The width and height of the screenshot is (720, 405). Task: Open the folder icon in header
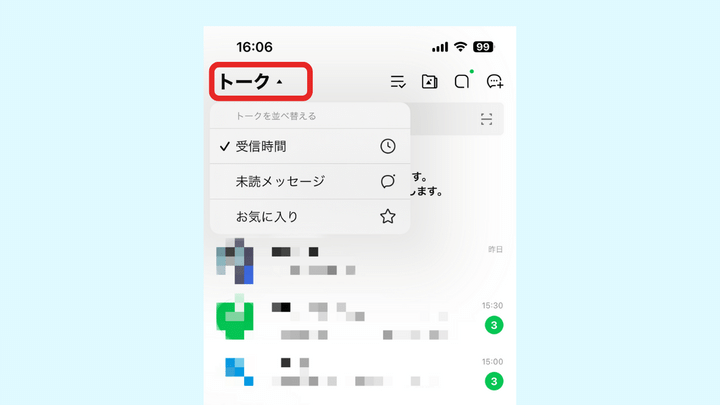tap(430, 82)
